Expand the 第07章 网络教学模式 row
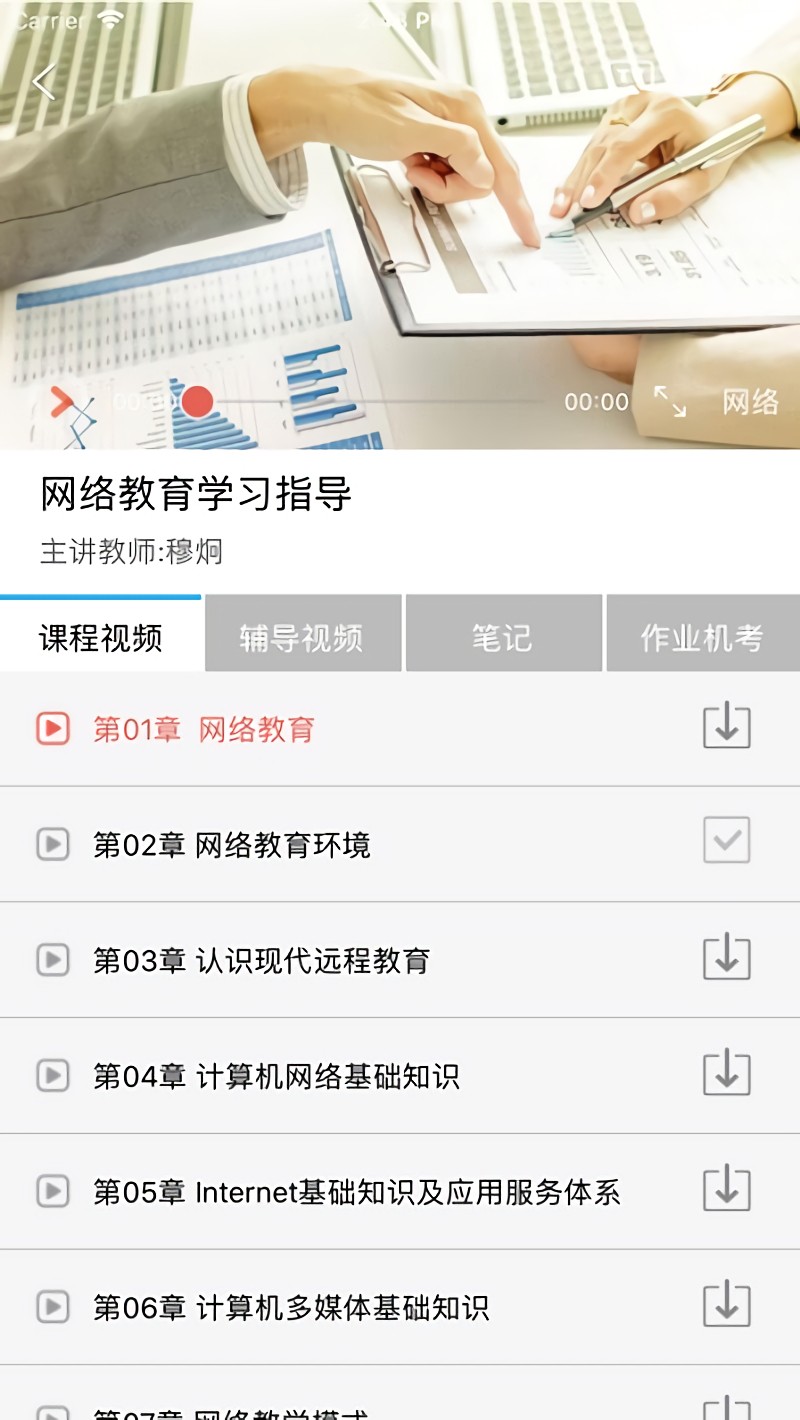The height and width of the screenshot is (1420, 800). pyautogui.click(x=400, y=1408)
